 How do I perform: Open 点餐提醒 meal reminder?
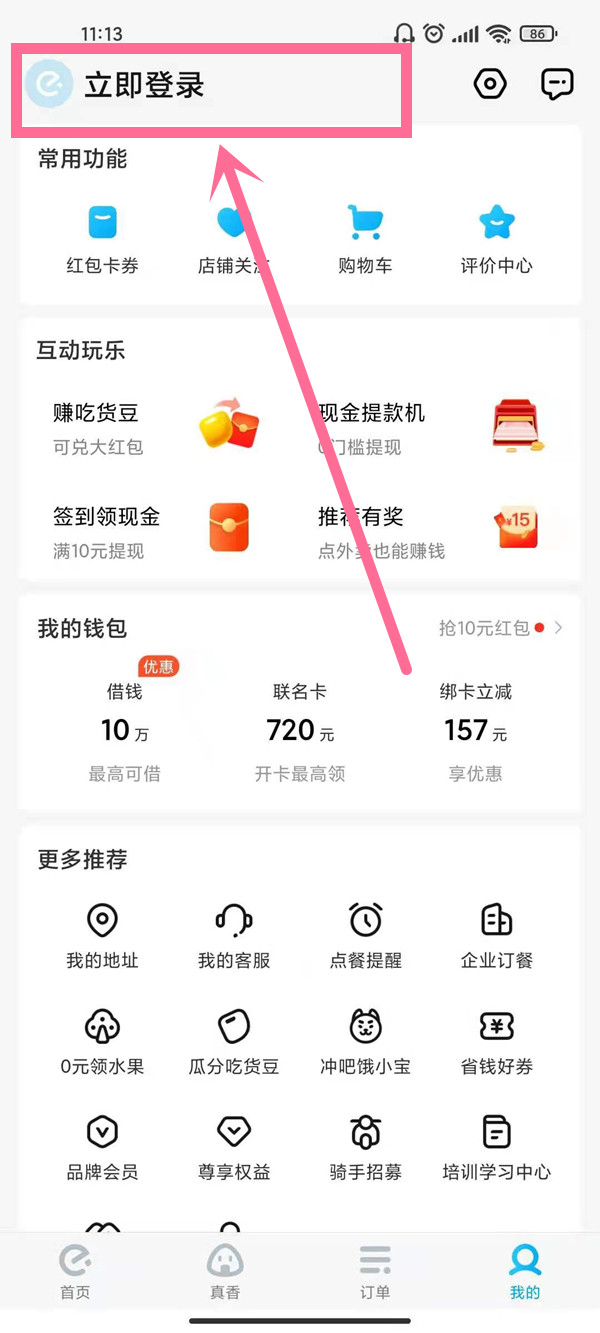(365, 935)
